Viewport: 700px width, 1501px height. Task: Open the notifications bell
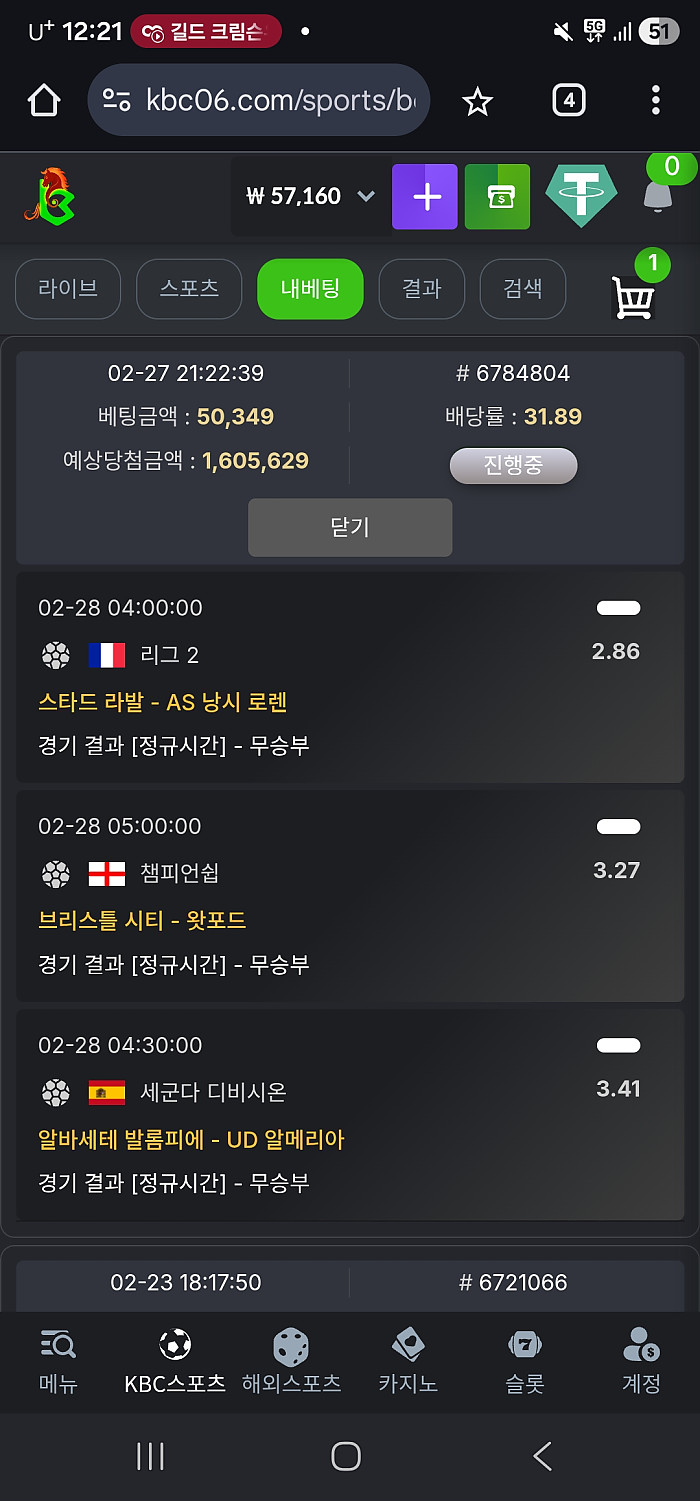[x=657, y=195]
